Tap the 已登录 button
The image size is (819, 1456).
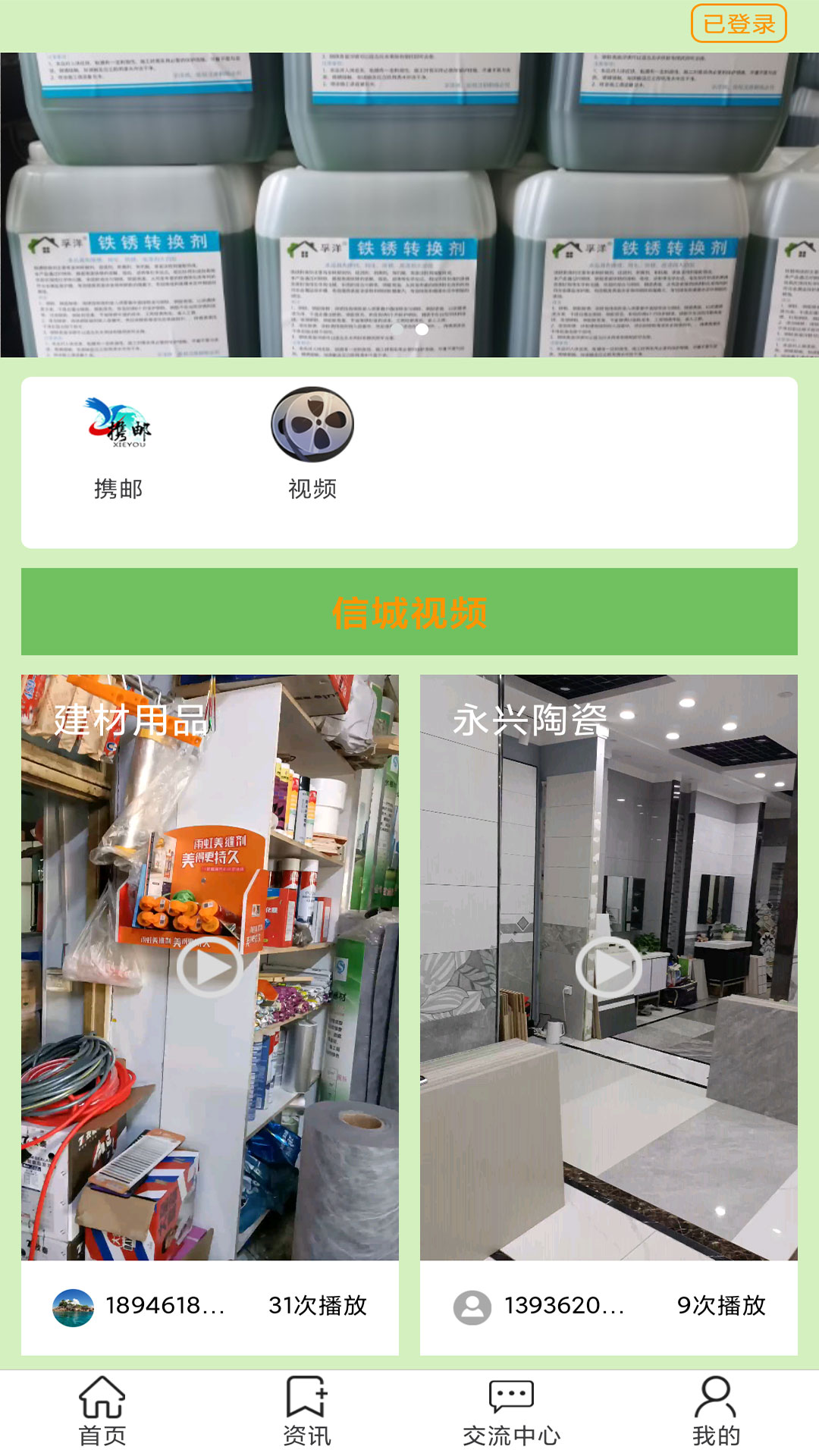pos(738,24)
